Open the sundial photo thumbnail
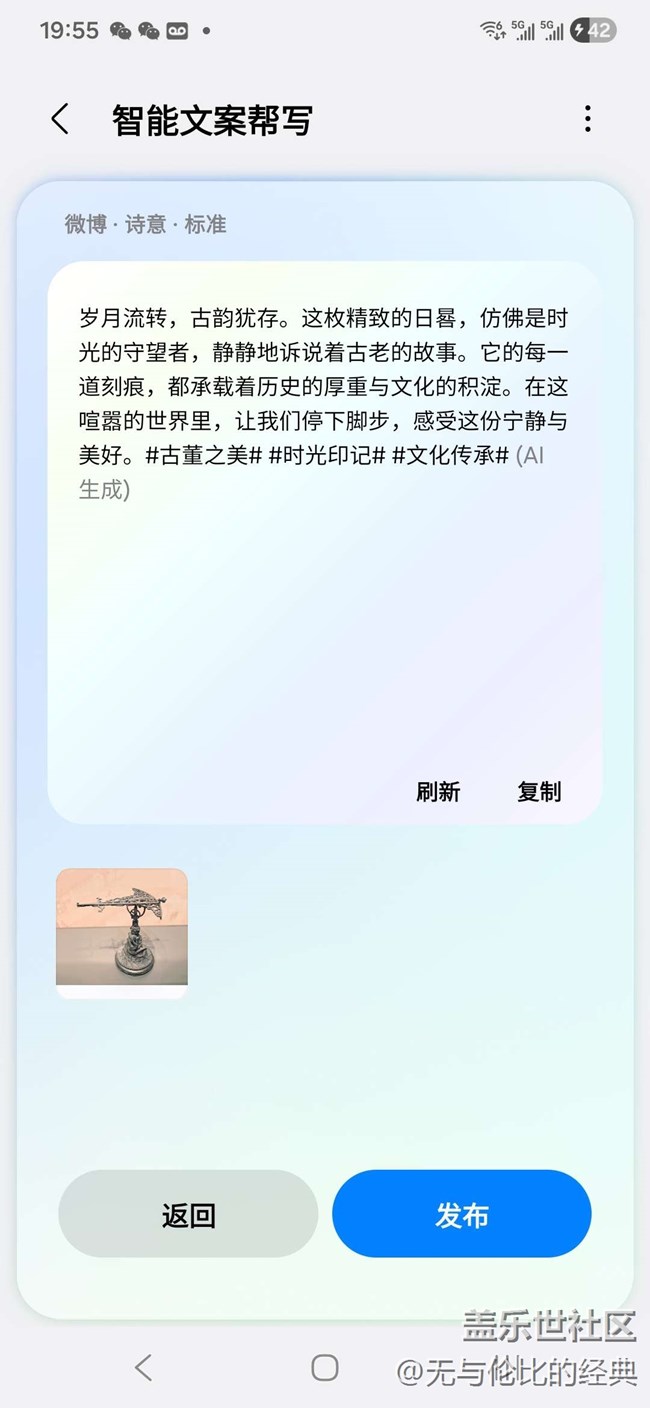This screenshot has height=1408, width=650. tap(122, 932)
